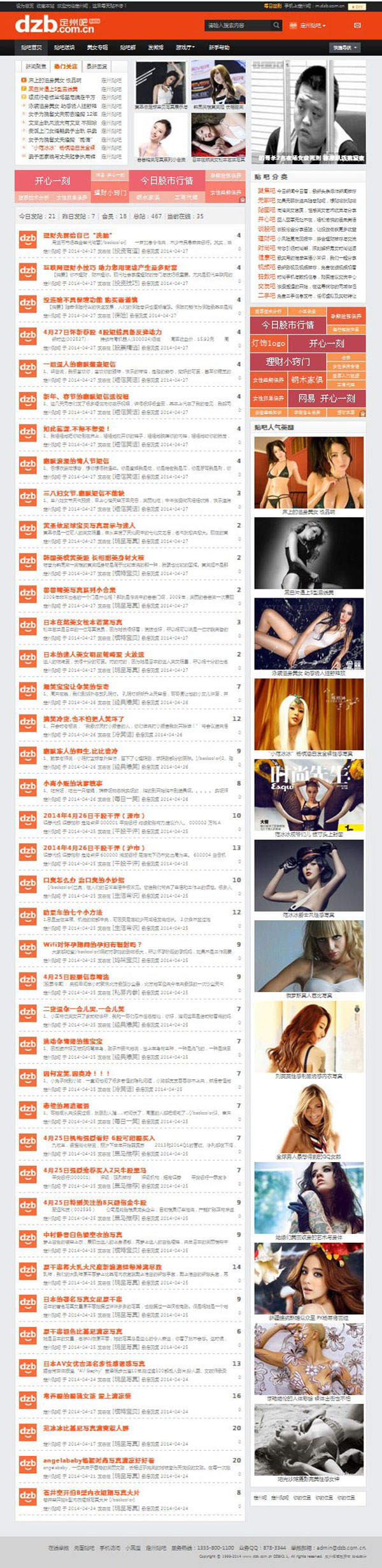The image size is (382, 1568).
Task: Open the large news photo of the man
Action: 308,112
